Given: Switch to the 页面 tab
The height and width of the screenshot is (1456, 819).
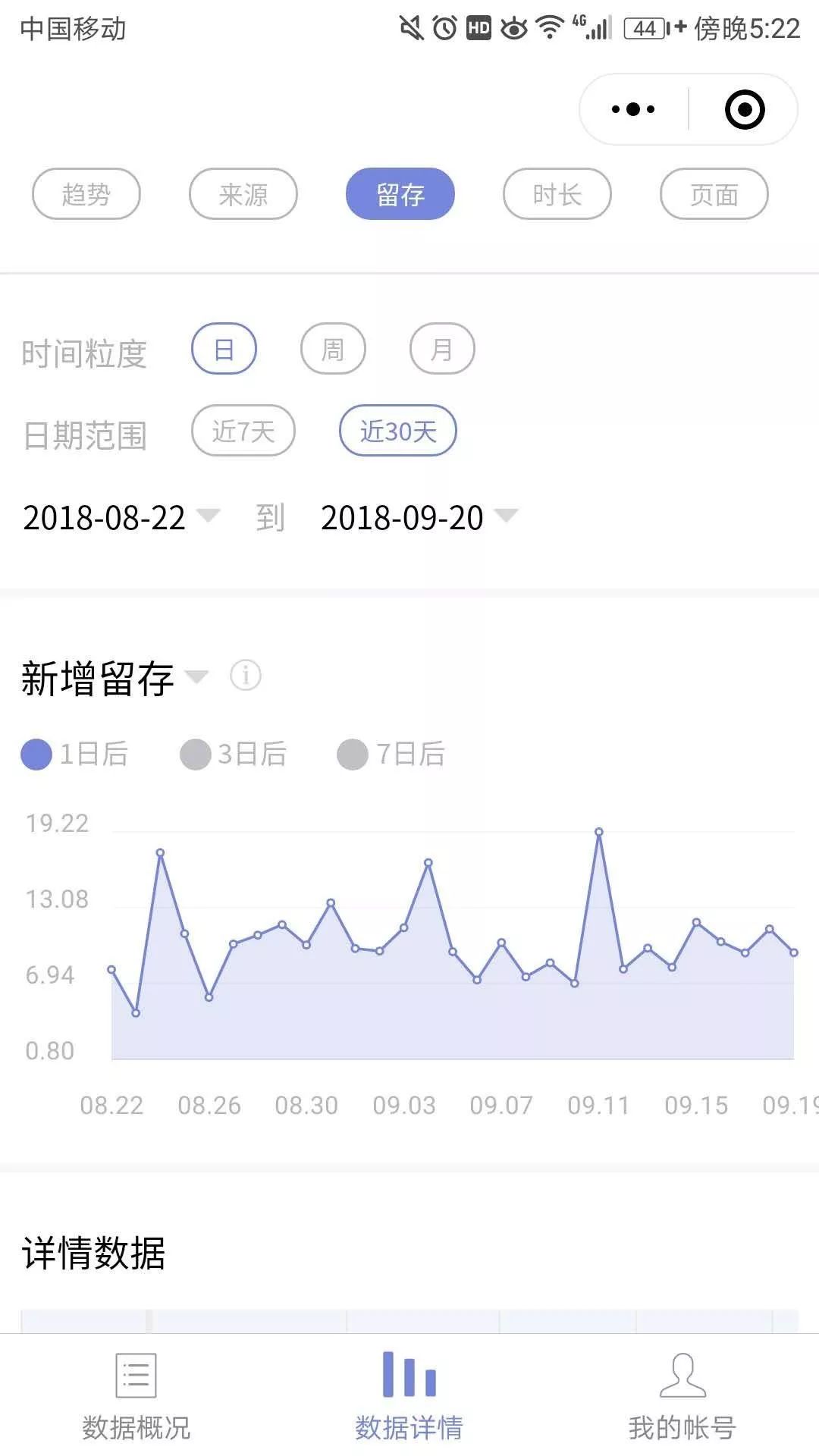Looking at the screenshot, I should [x=714, y=194].
